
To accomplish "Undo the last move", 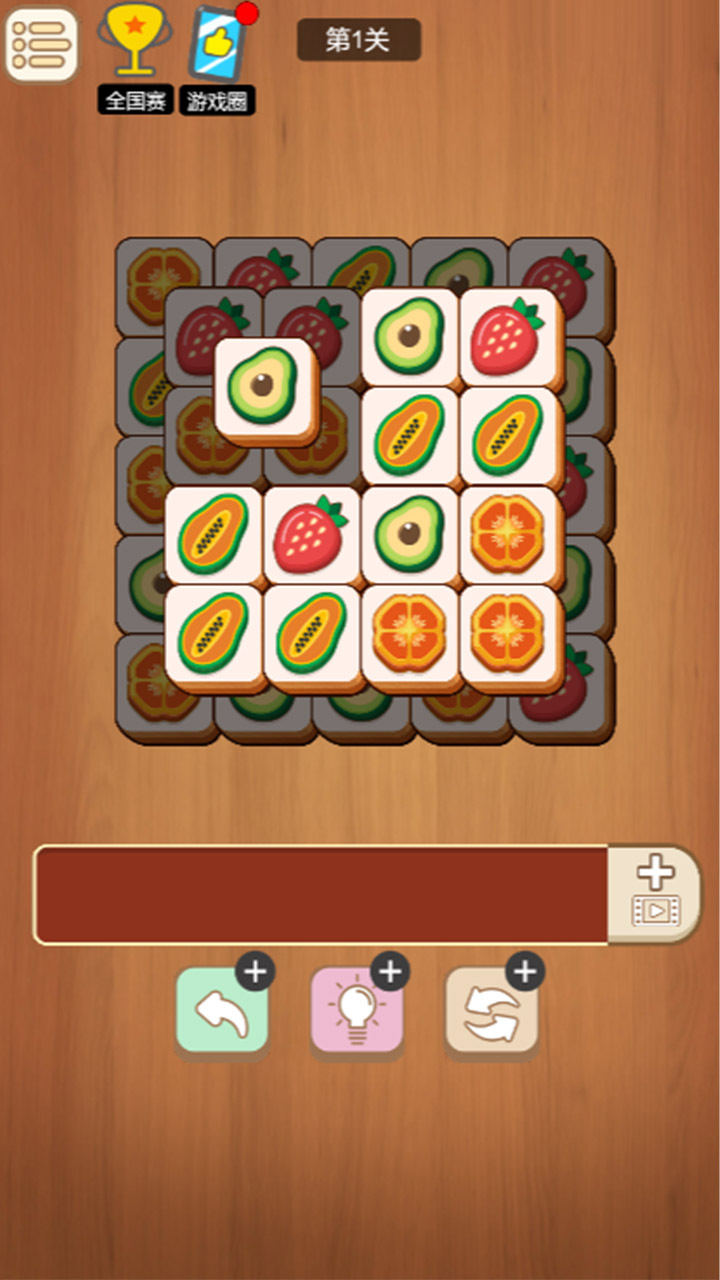I will point(222,1010).
